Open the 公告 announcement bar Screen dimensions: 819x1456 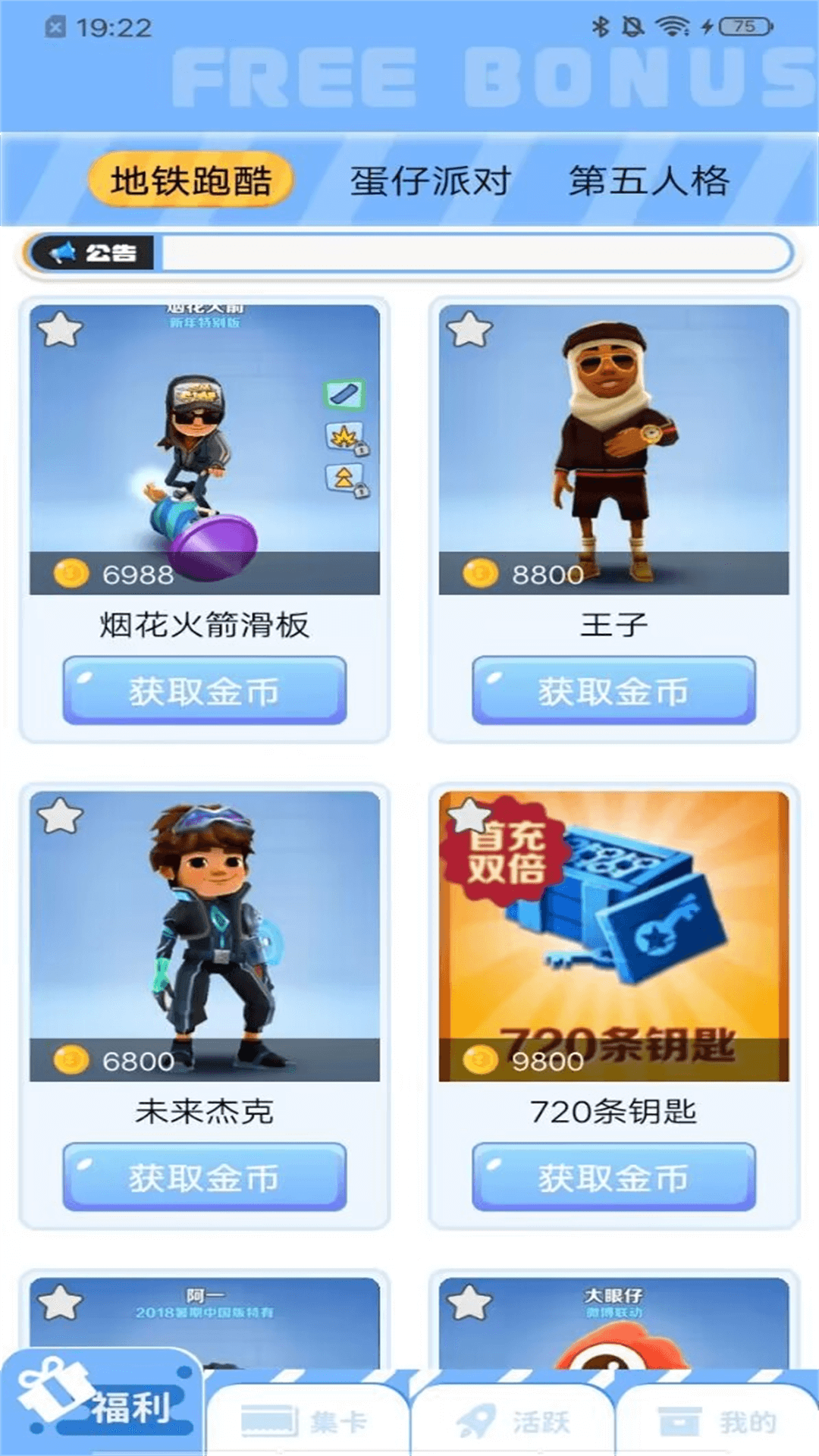409,253
